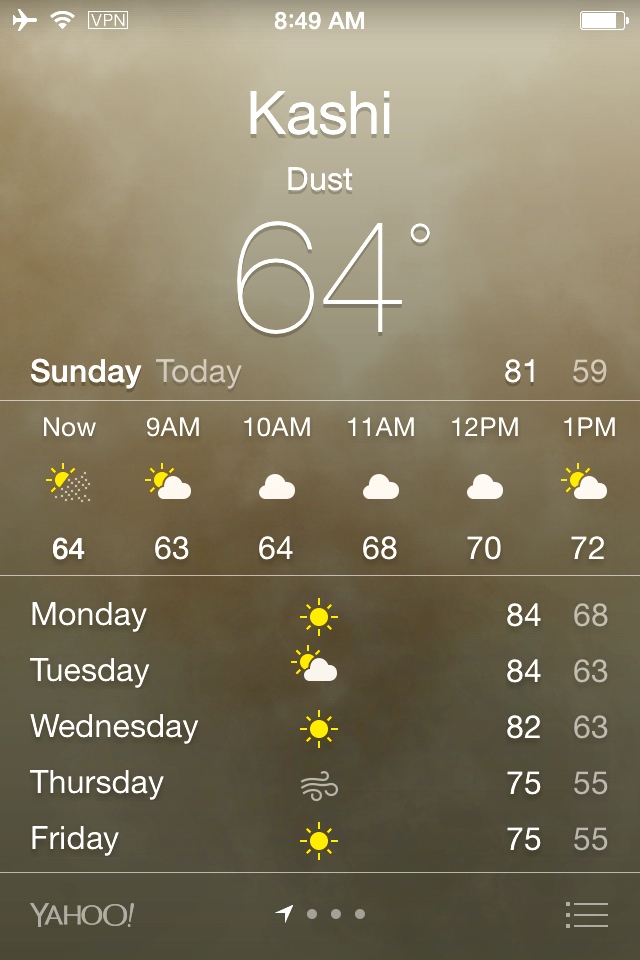Open the Yahoo! weather link
The width and height of the screenshot is (640, 960).
81,914
